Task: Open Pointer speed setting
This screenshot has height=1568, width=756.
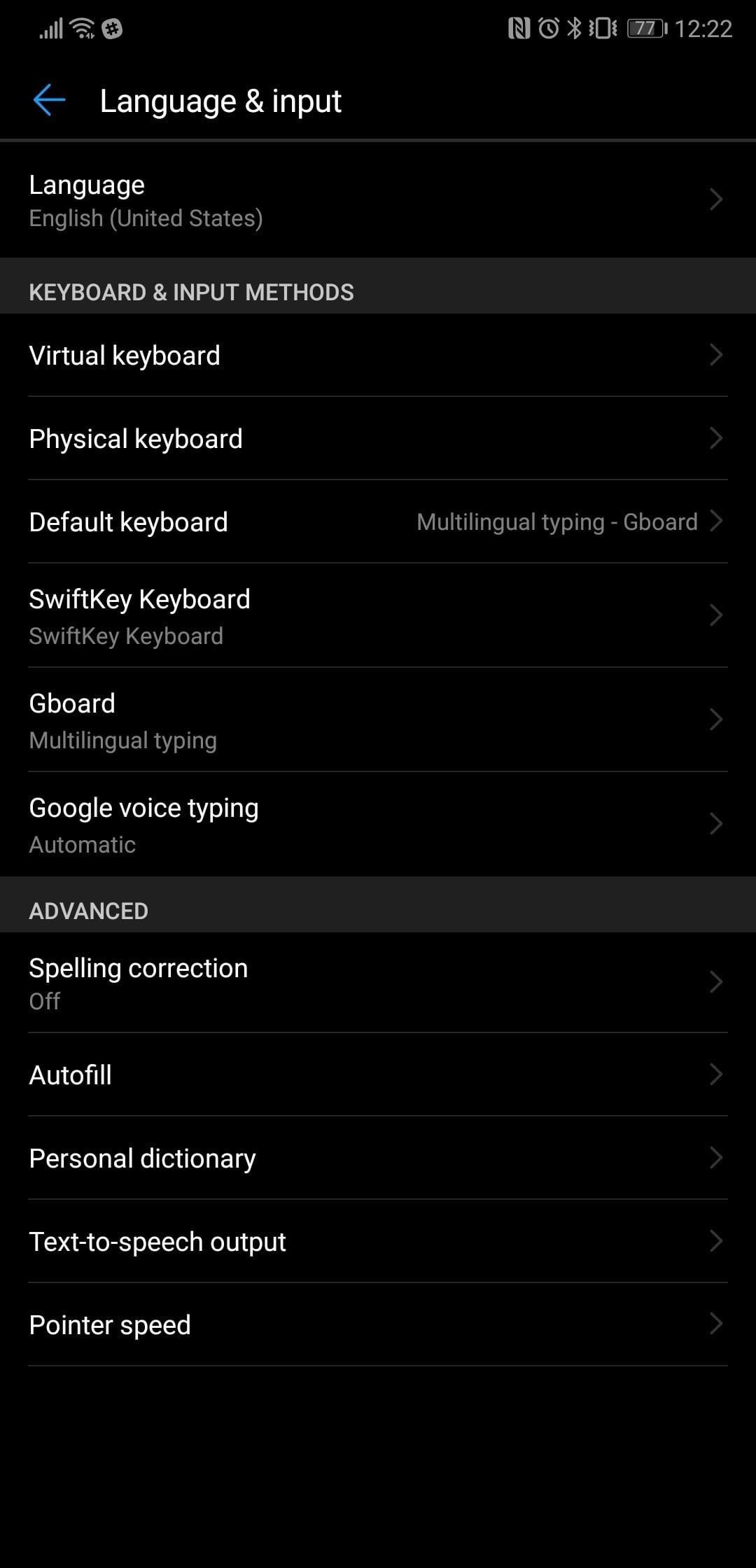Action: (x=378, y=1325)
